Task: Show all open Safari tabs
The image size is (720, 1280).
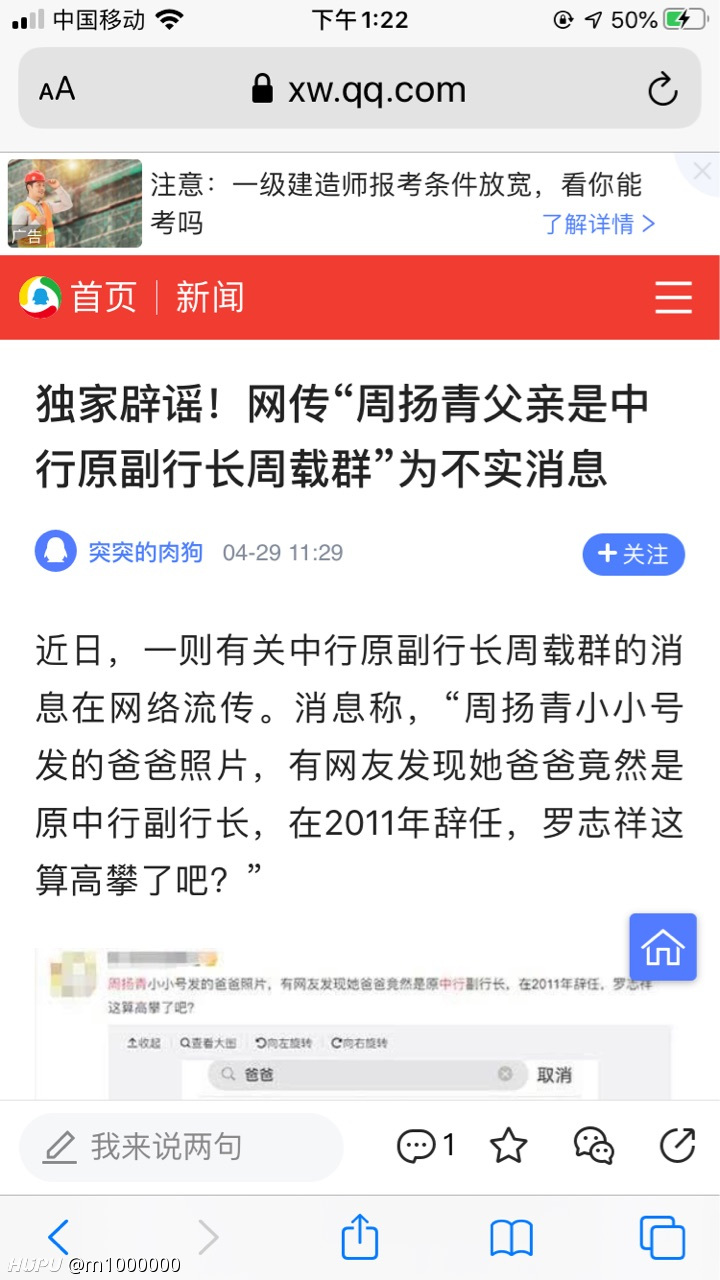Action: (x=662, y=1238)
